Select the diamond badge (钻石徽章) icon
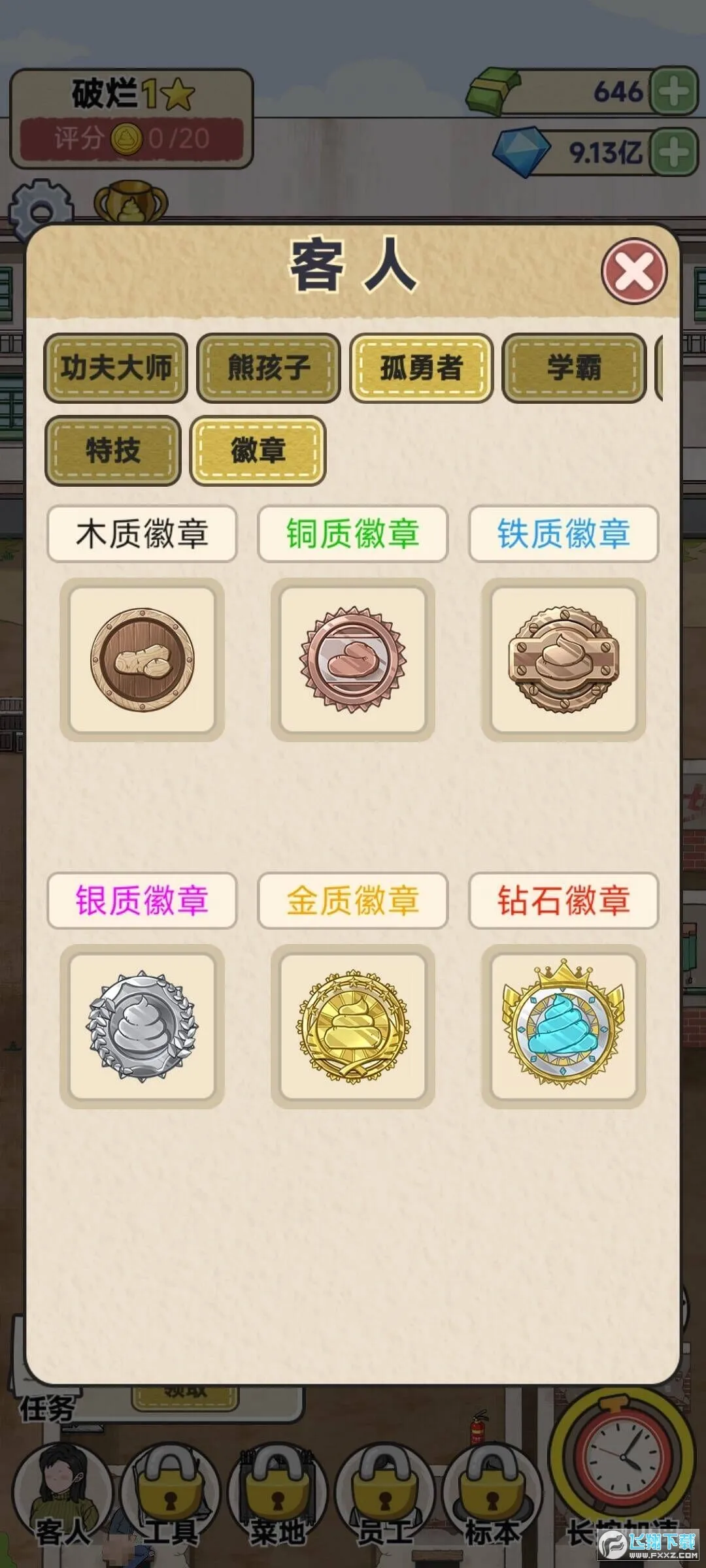The width and height of the screenshot is (706, 1568). (563, 1027)
